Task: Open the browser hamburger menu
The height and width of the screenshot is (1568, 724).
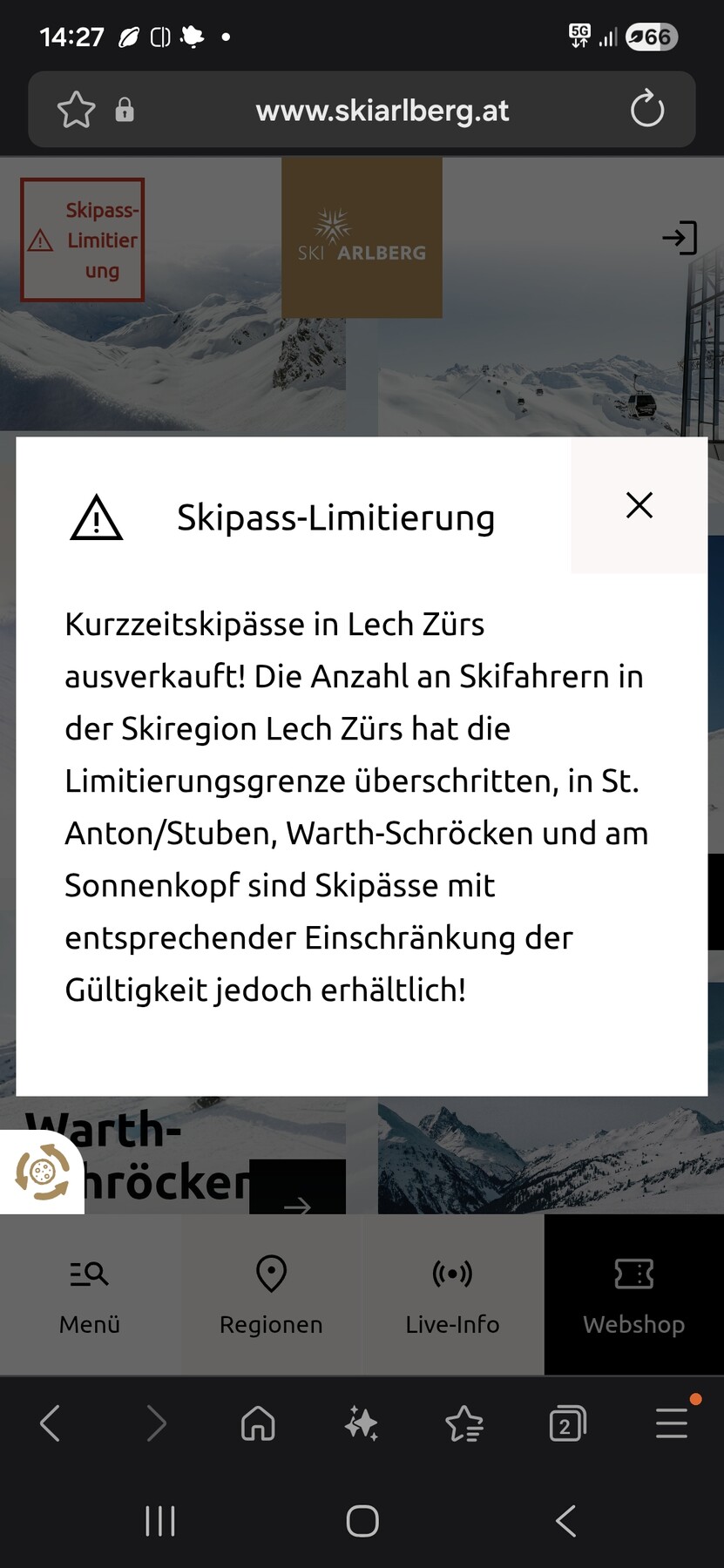Action: 672,1423
